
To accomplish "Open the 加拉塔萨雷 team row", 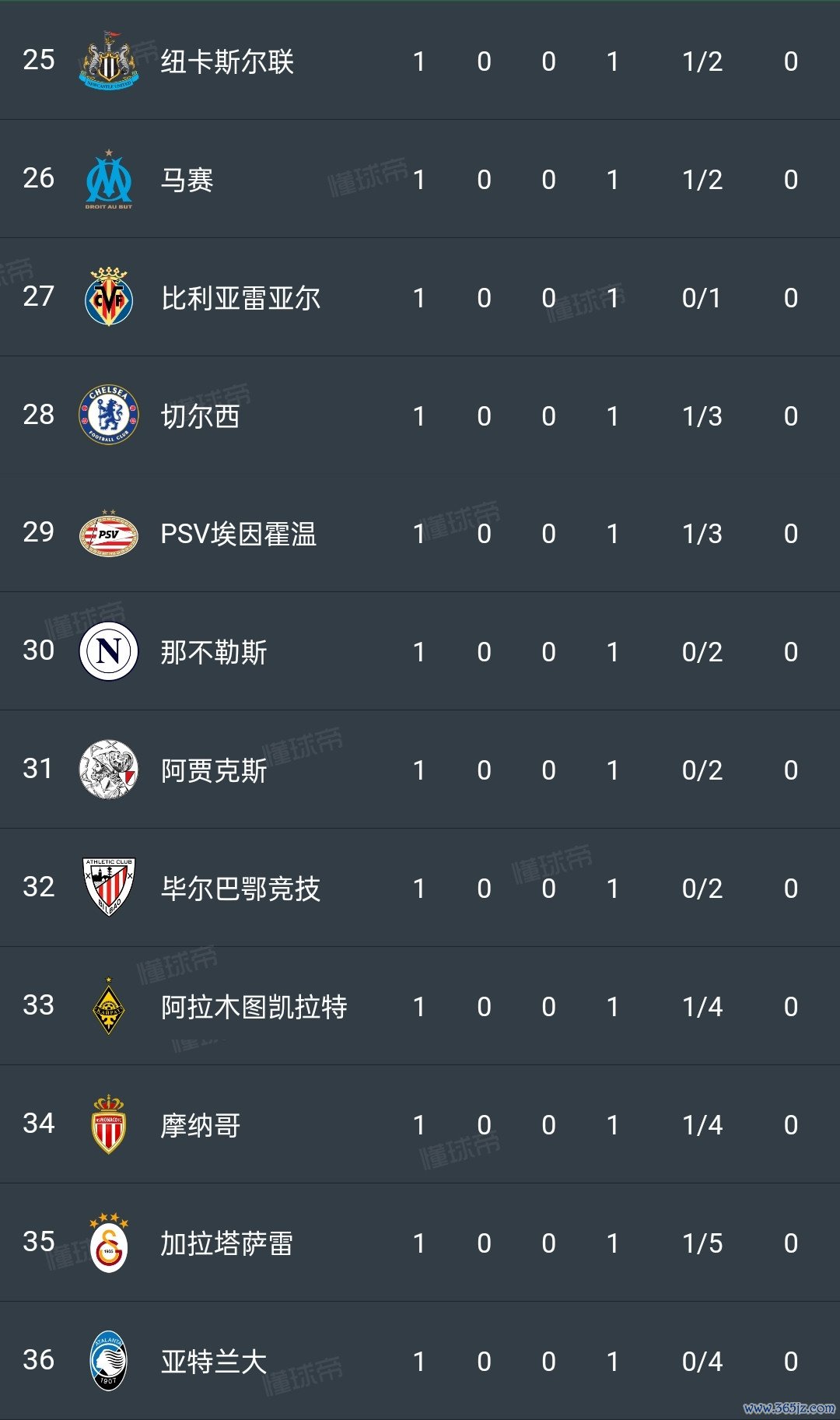I will tap(420, 1243).
